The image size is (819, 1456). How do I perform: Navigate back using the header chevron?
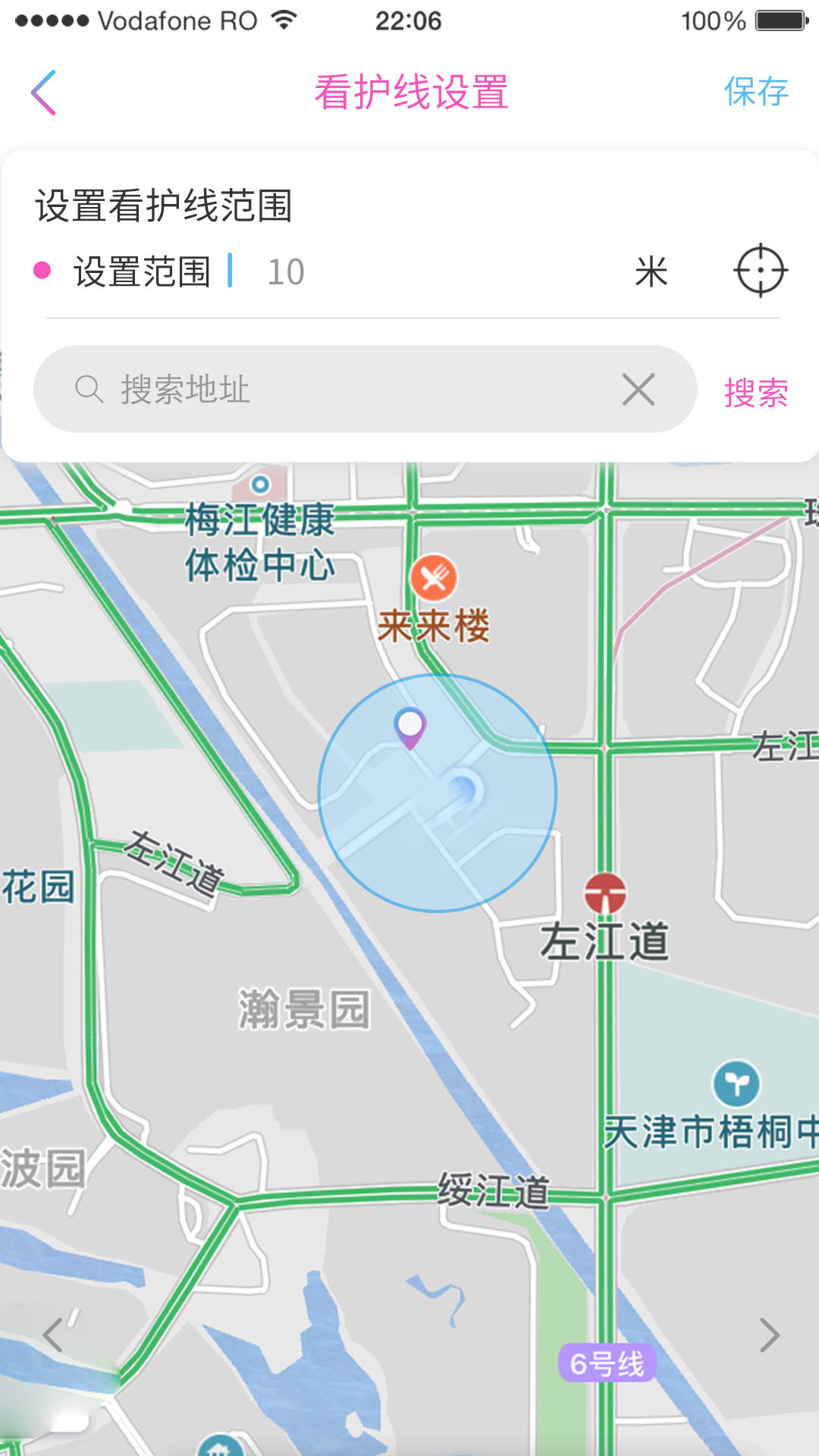(x=43, y=93)
